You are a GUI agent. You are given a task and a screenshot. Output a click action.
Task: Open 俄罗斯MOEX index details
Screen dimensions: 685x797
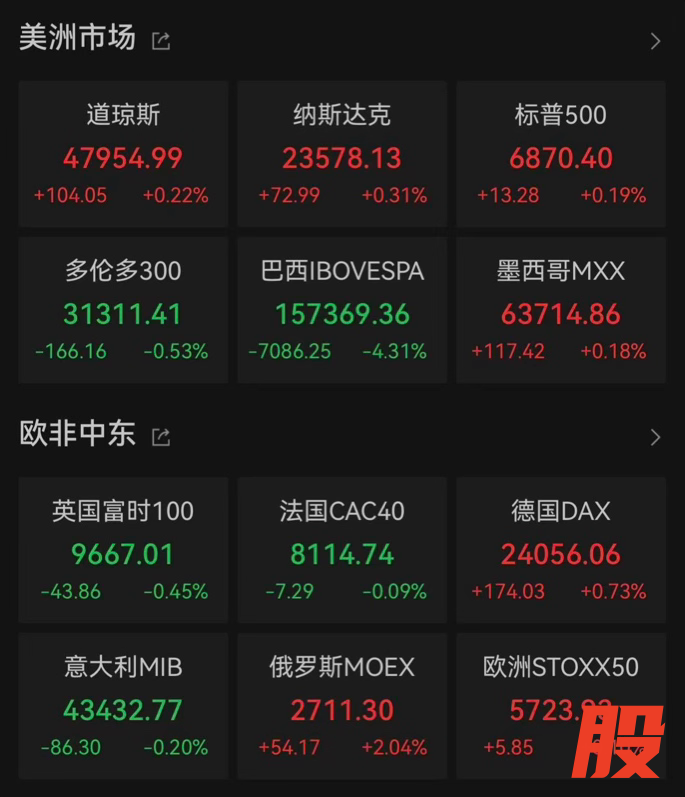click(x=342, y=706)
